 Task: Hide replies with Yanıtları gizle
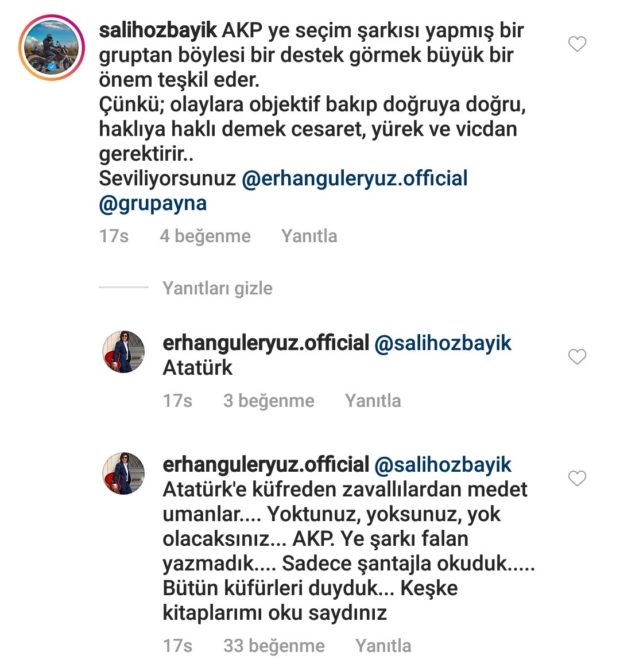(x=217, y=288)
